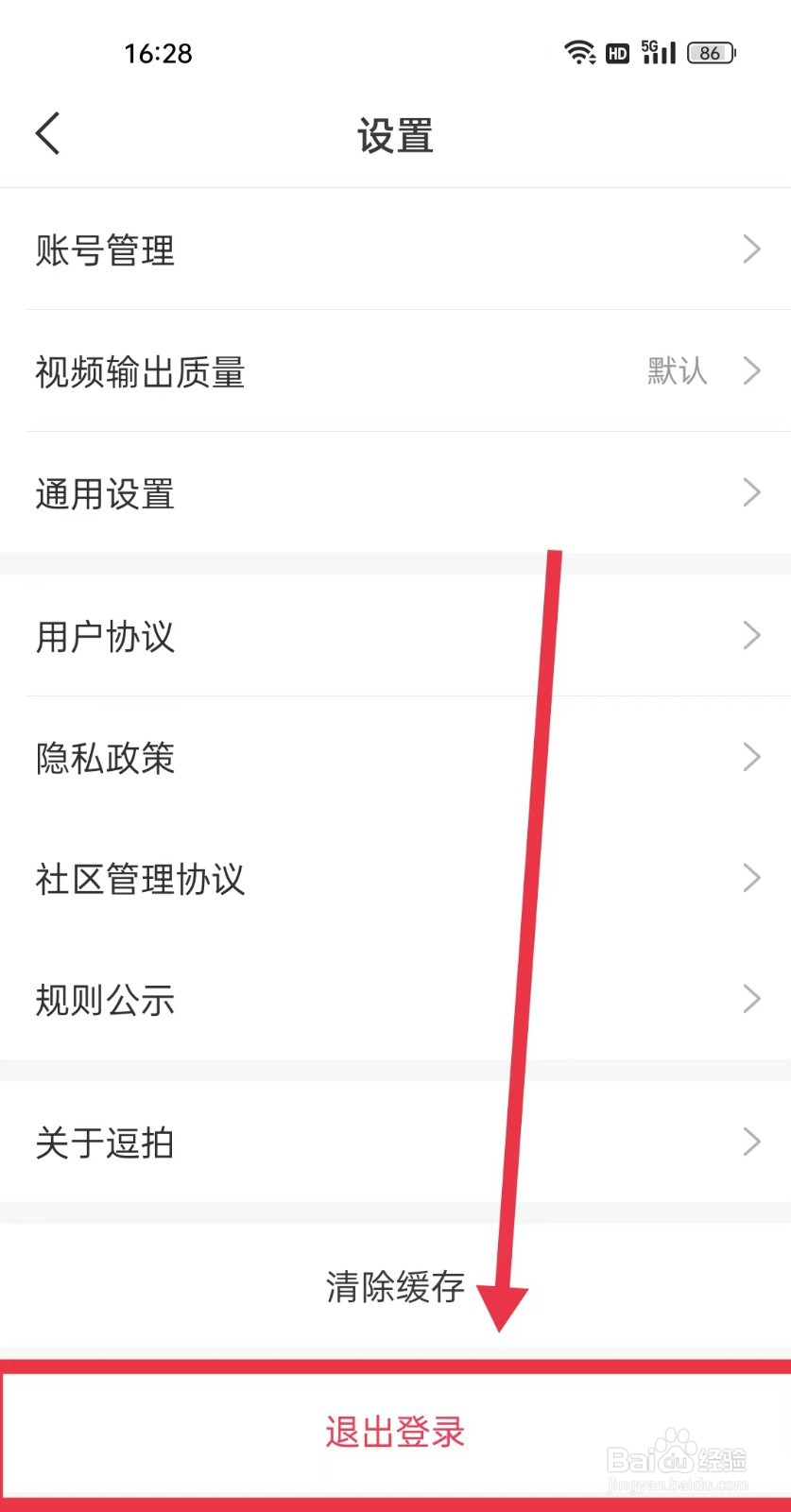Click the clock showing 16:28
The height and width of the screenshot is (1512, 791).
[159, 53]
